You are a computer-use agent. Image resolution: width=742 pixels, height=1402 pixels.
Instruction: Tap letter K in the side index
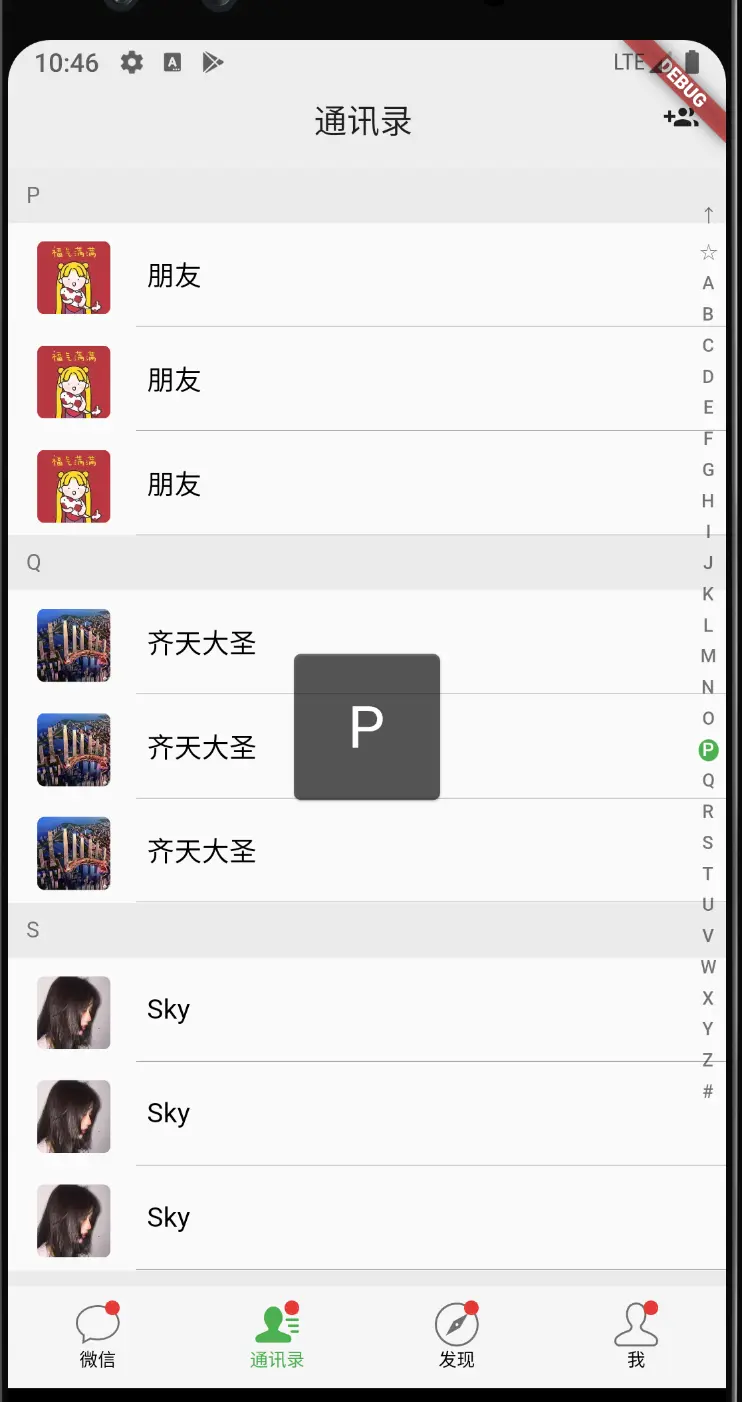coord(708,594)
